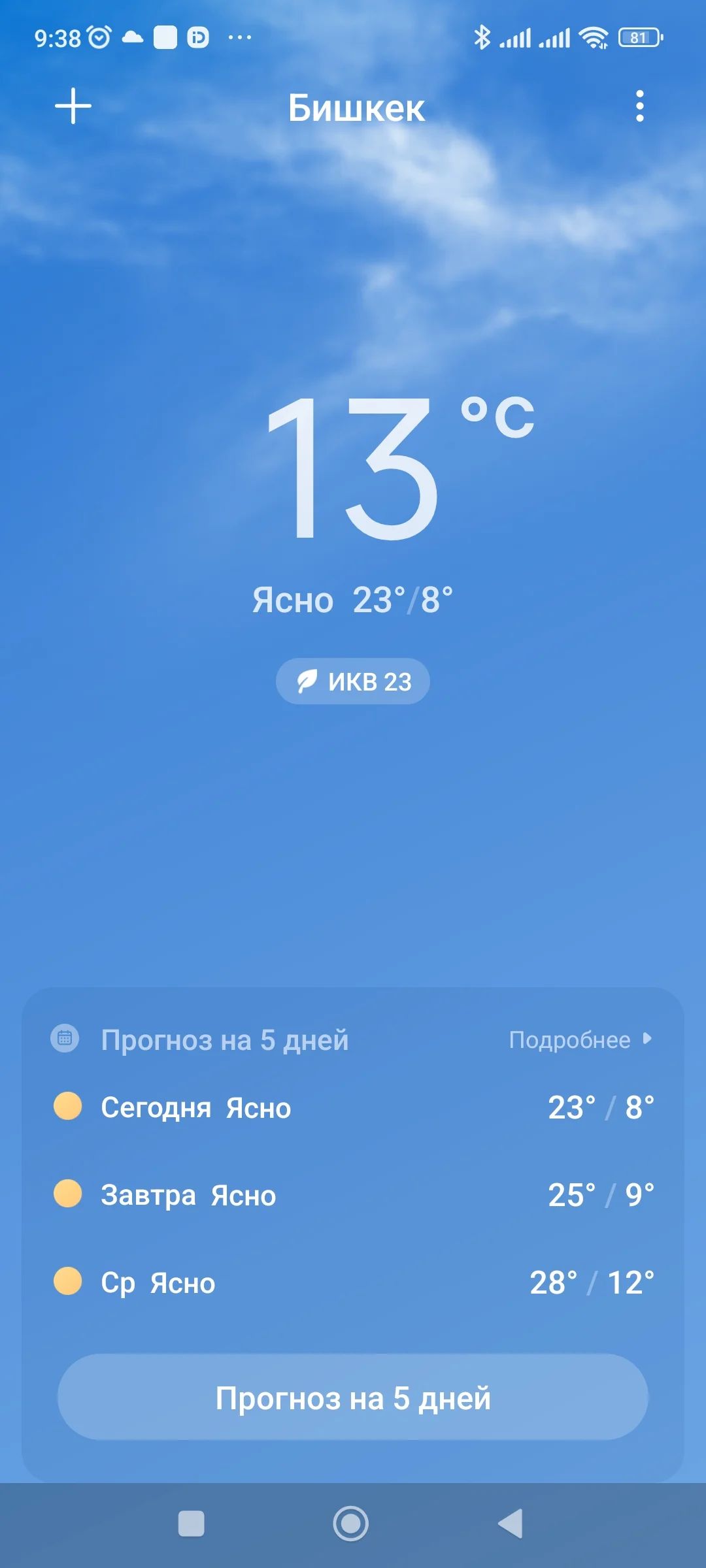
Task: Tap the sun icon beside Сегодня row
Action: pos(67,1107)
